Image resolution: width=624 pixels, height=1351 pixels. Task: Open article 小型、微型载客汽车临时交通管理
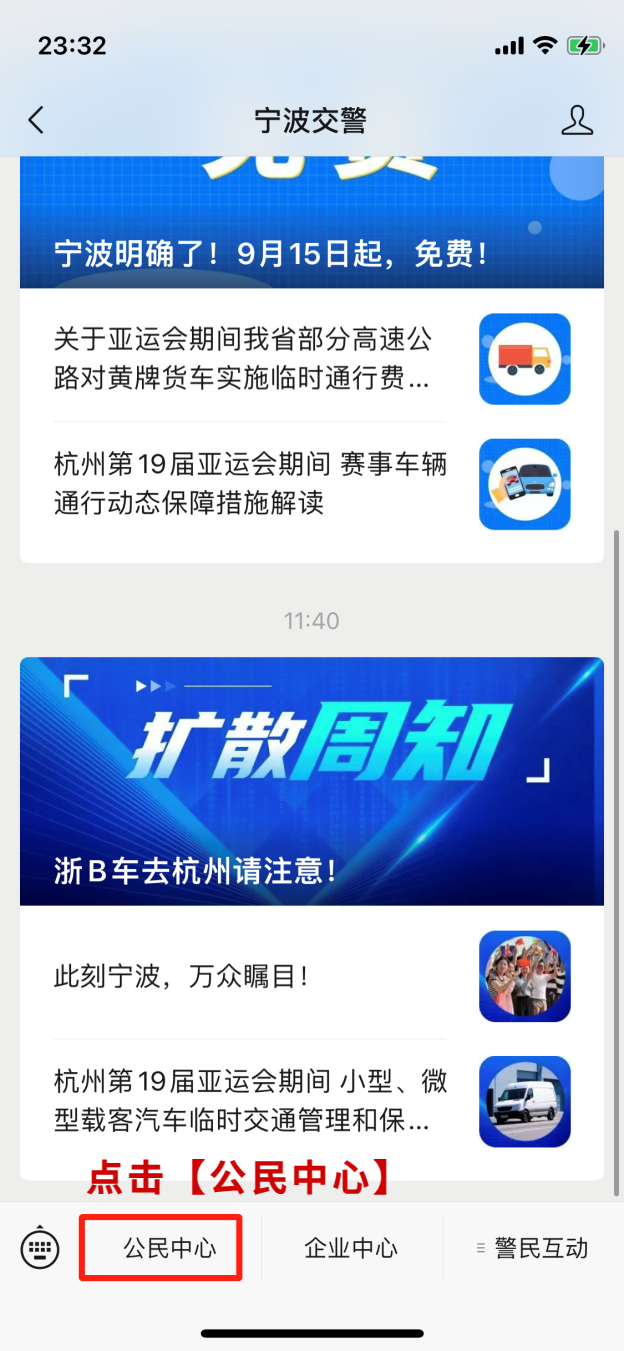click(250, 1100)
